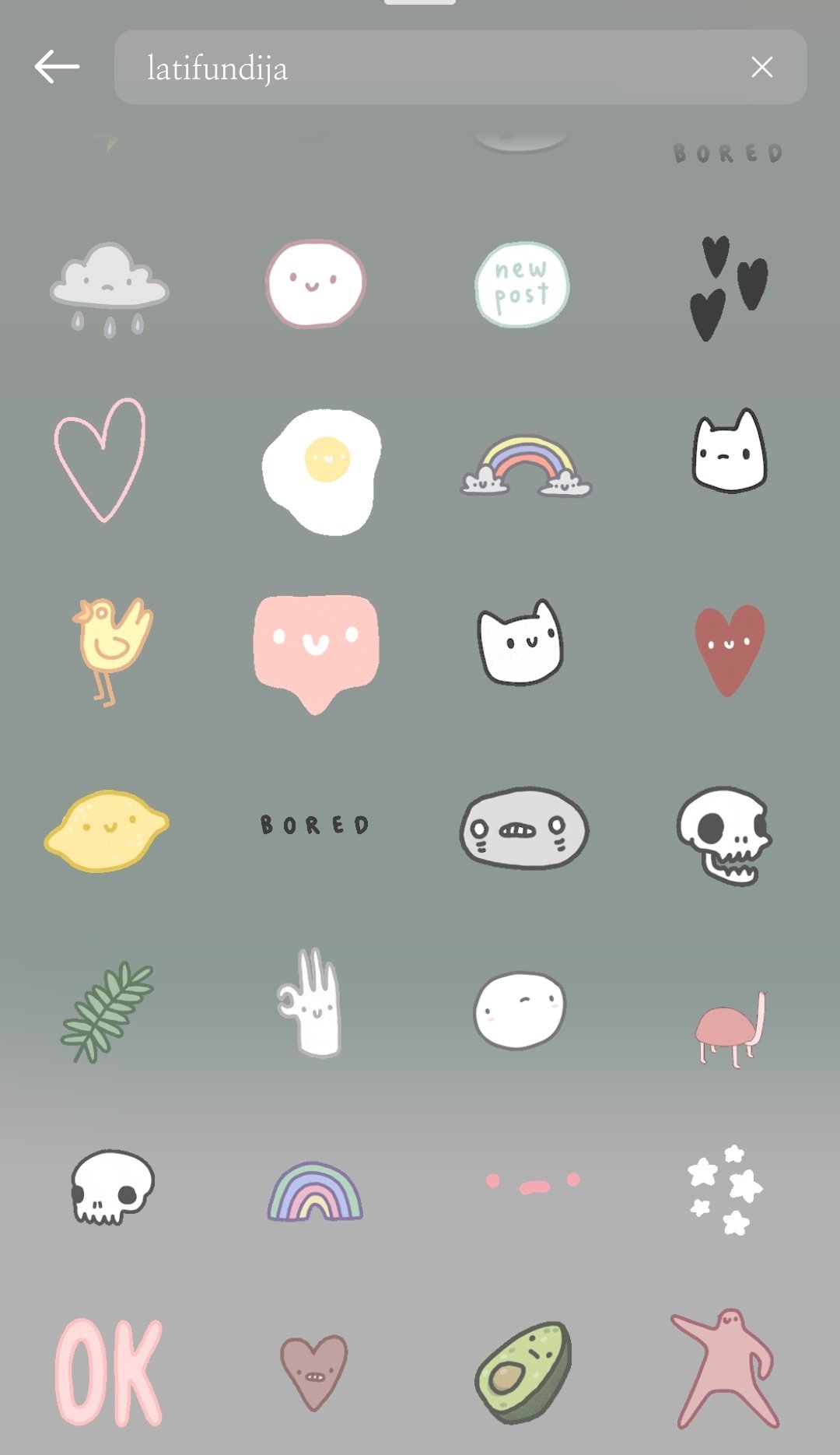
Task: Select the pink dancing figure sticker
Action: click(x=725, y=1368)
